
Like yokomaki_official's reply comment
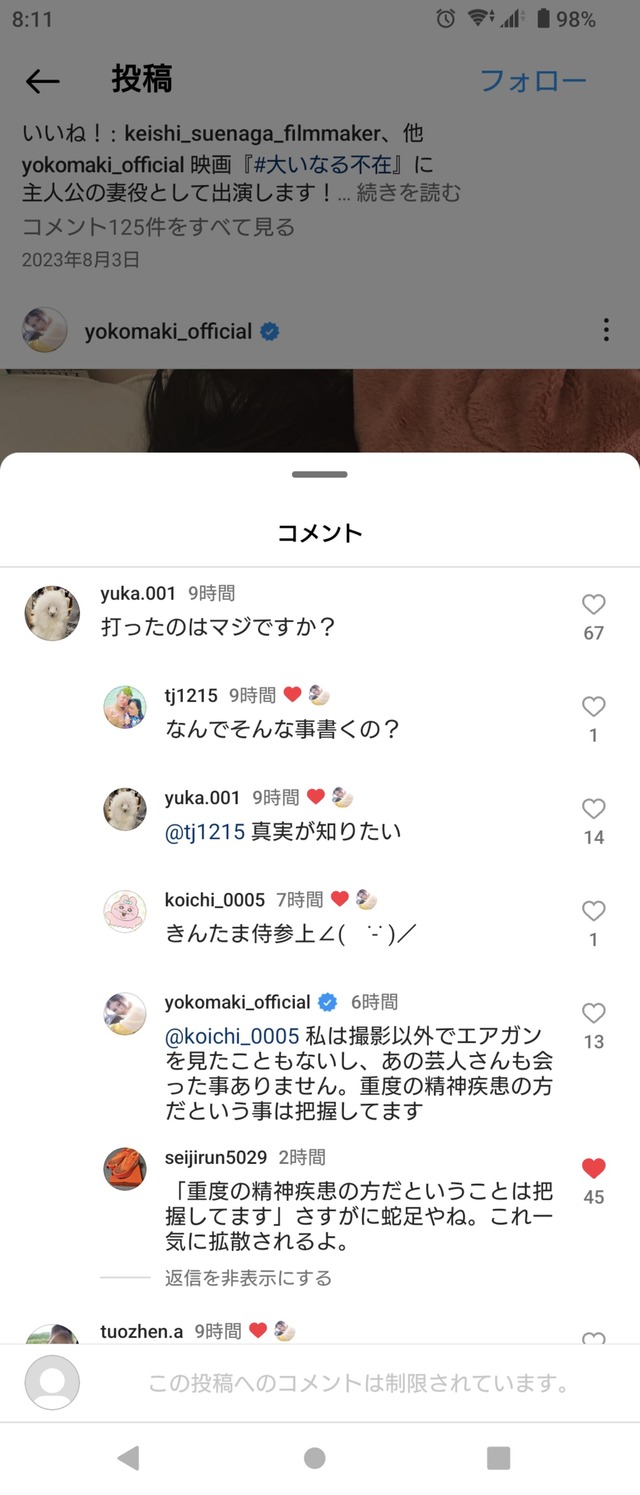tap(594, 1013)
